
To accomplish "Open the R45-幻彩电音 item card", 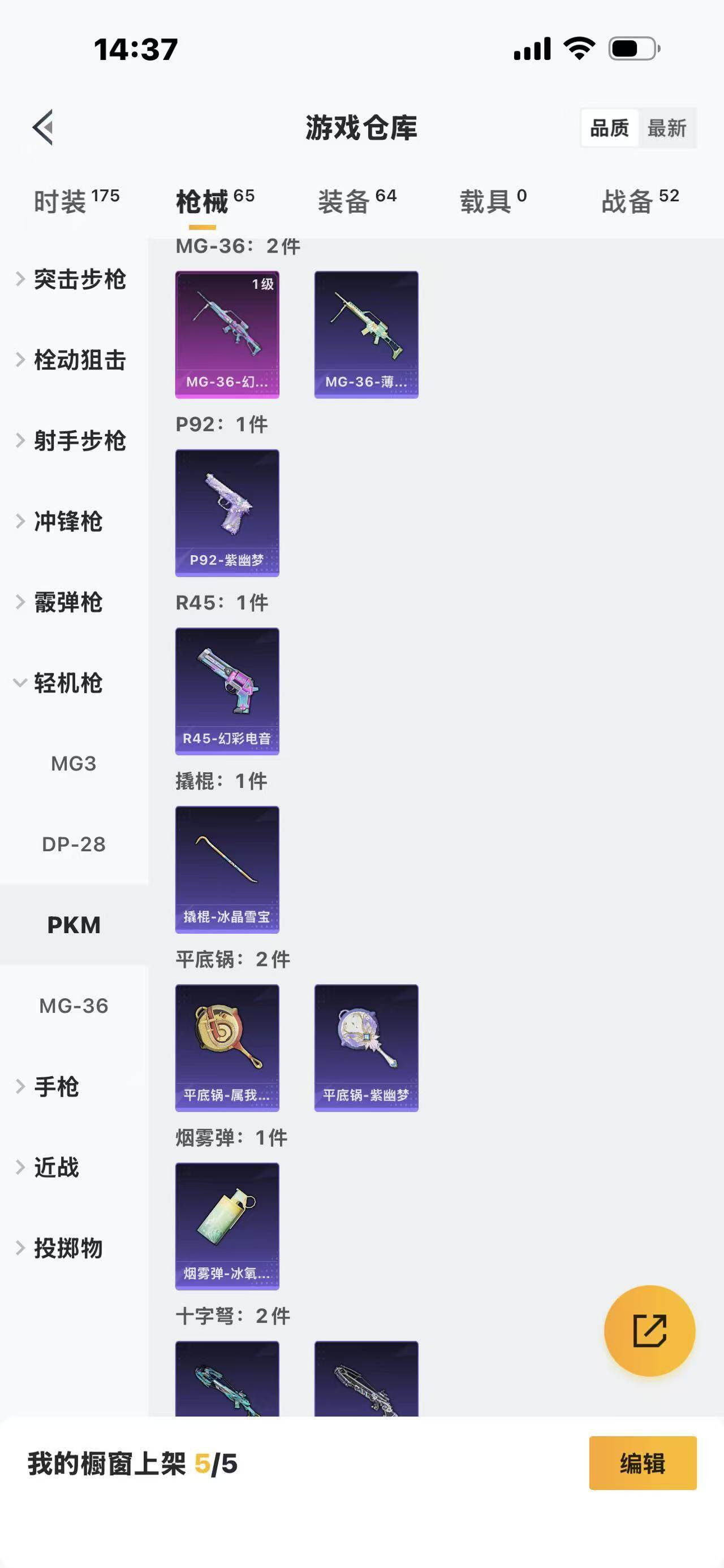I will point(227,691).
